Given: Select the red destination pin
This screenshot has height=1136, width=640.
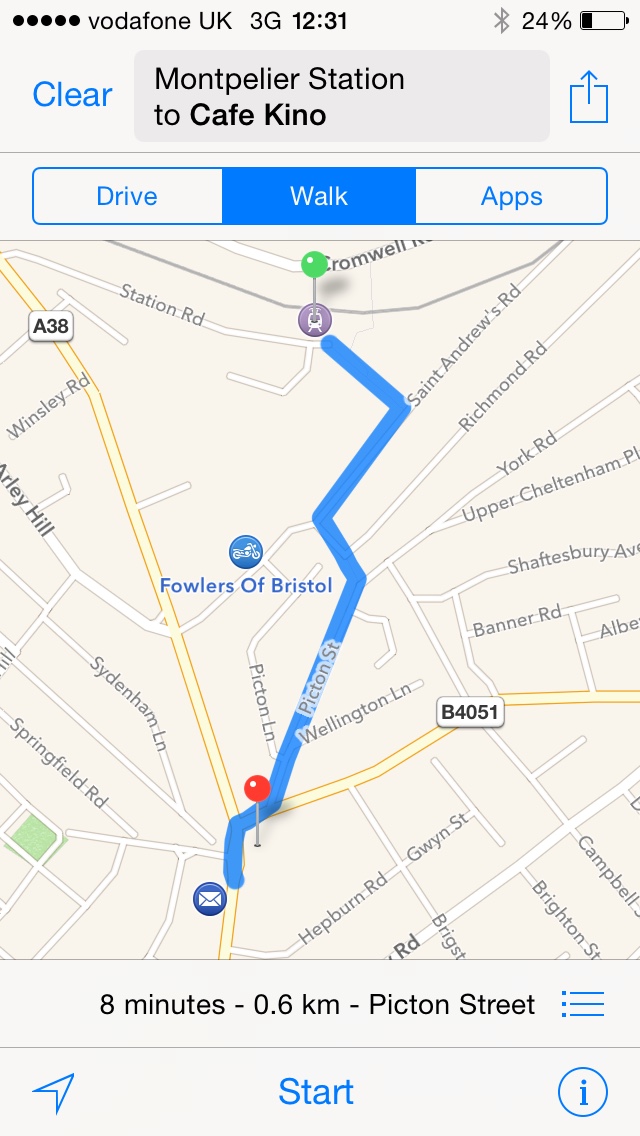Looking at the screenshot, I should pyautogui.click(x=258, y=789).
